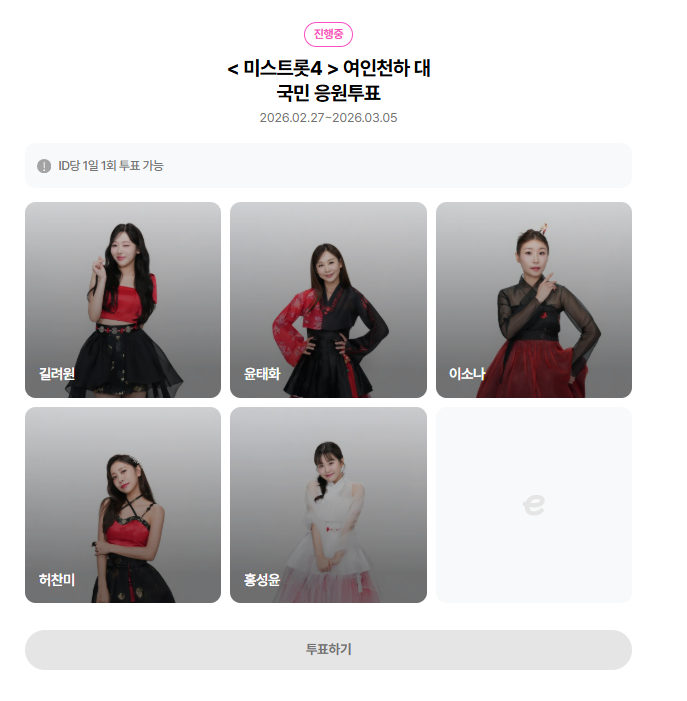Screen dimensions: 687x701
Task: Tap the 투표하기 vote button
Action: (x=328, y=649)
